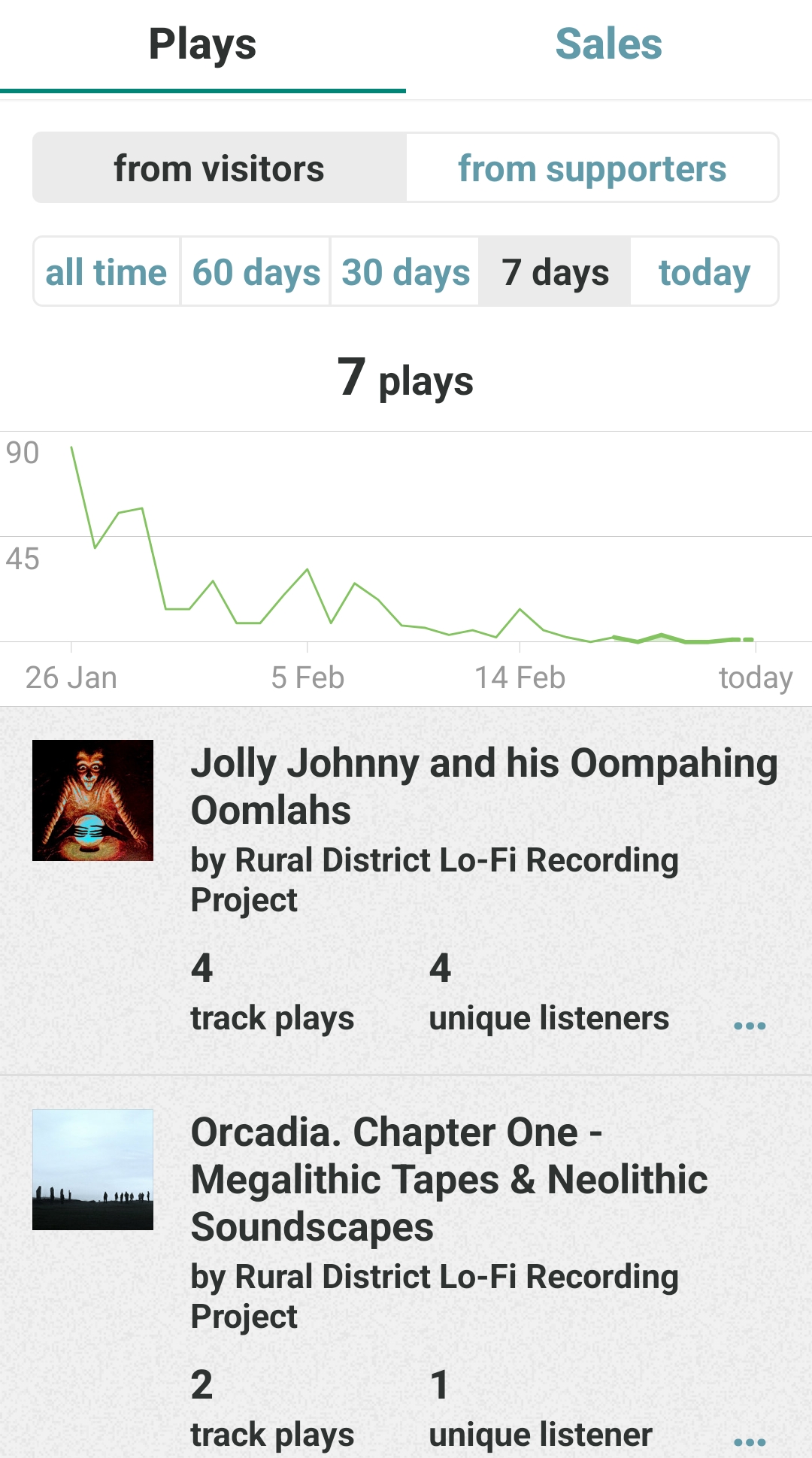
Task: Switch to the Sales tab
Action: click(608, 45)
